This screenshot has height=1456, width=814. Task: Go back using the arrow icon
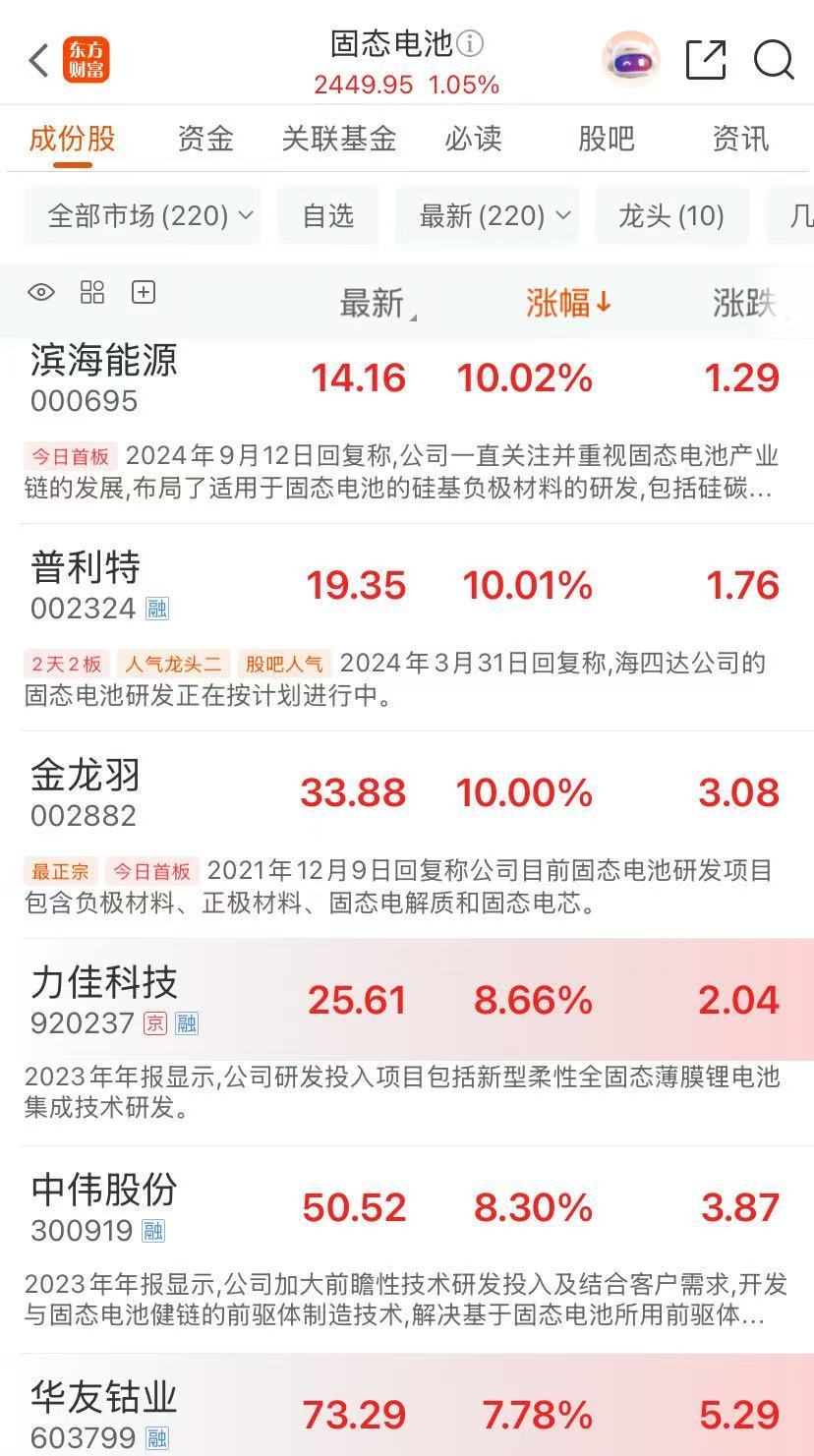point(39,60)
